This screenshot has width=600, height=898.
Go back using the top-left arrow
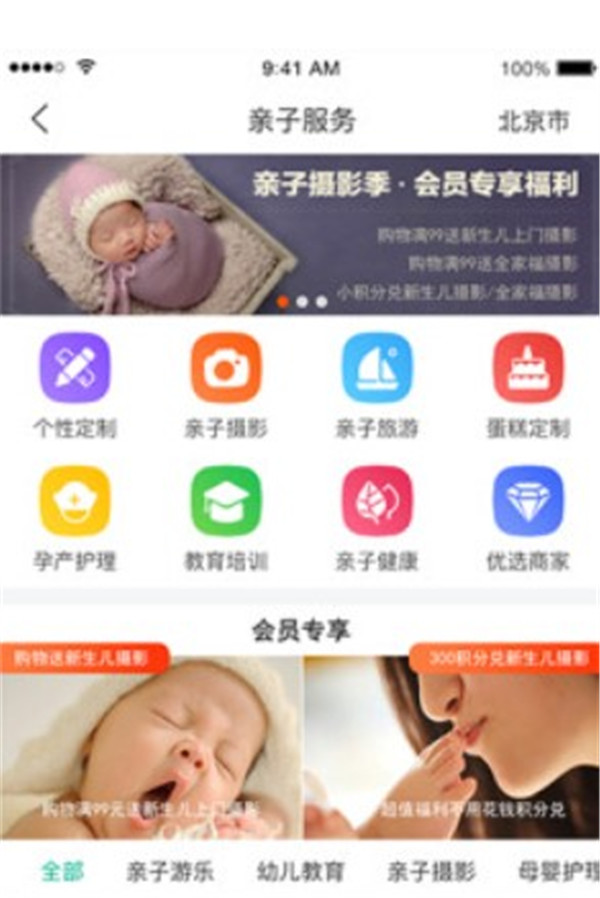39,120
